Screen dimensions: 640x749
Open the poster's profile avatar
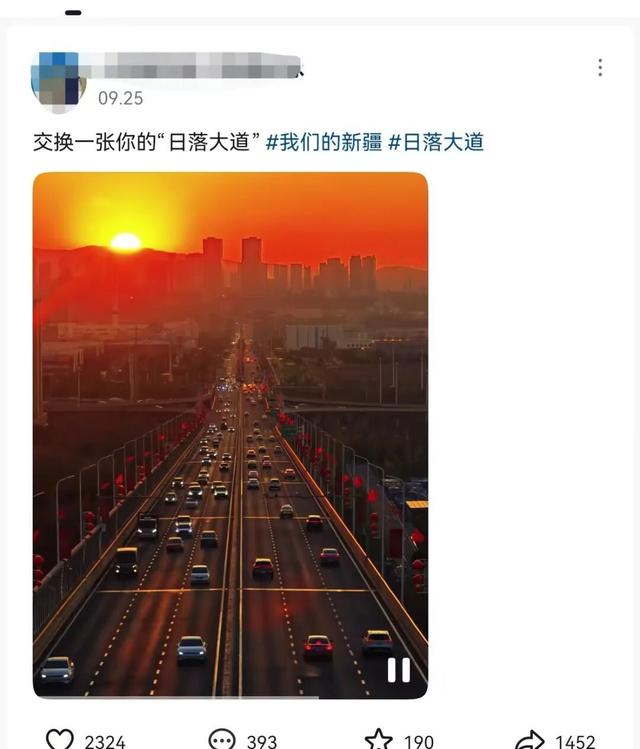[58, 82]
